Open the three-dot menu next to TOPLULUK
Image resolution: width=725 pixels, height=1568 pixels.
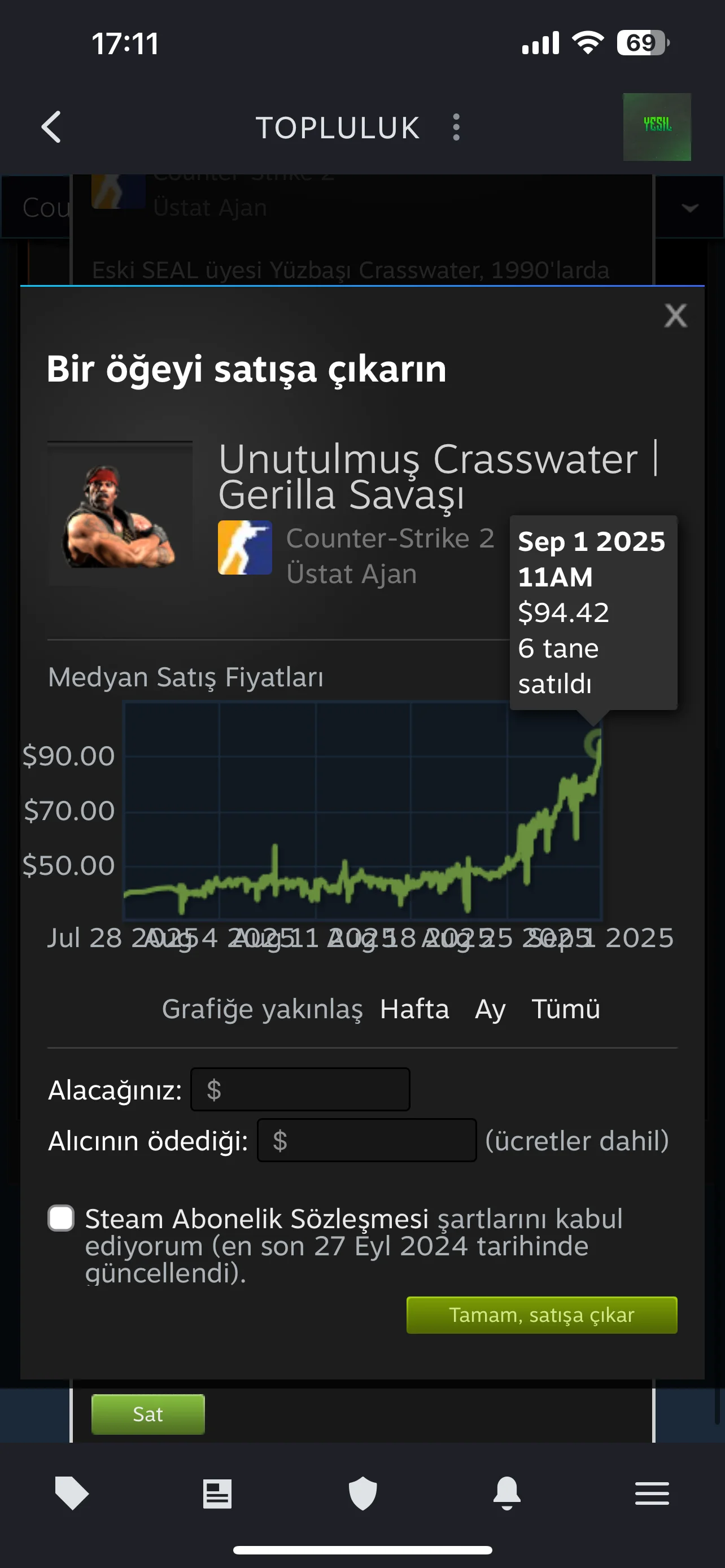click(456, 127)
